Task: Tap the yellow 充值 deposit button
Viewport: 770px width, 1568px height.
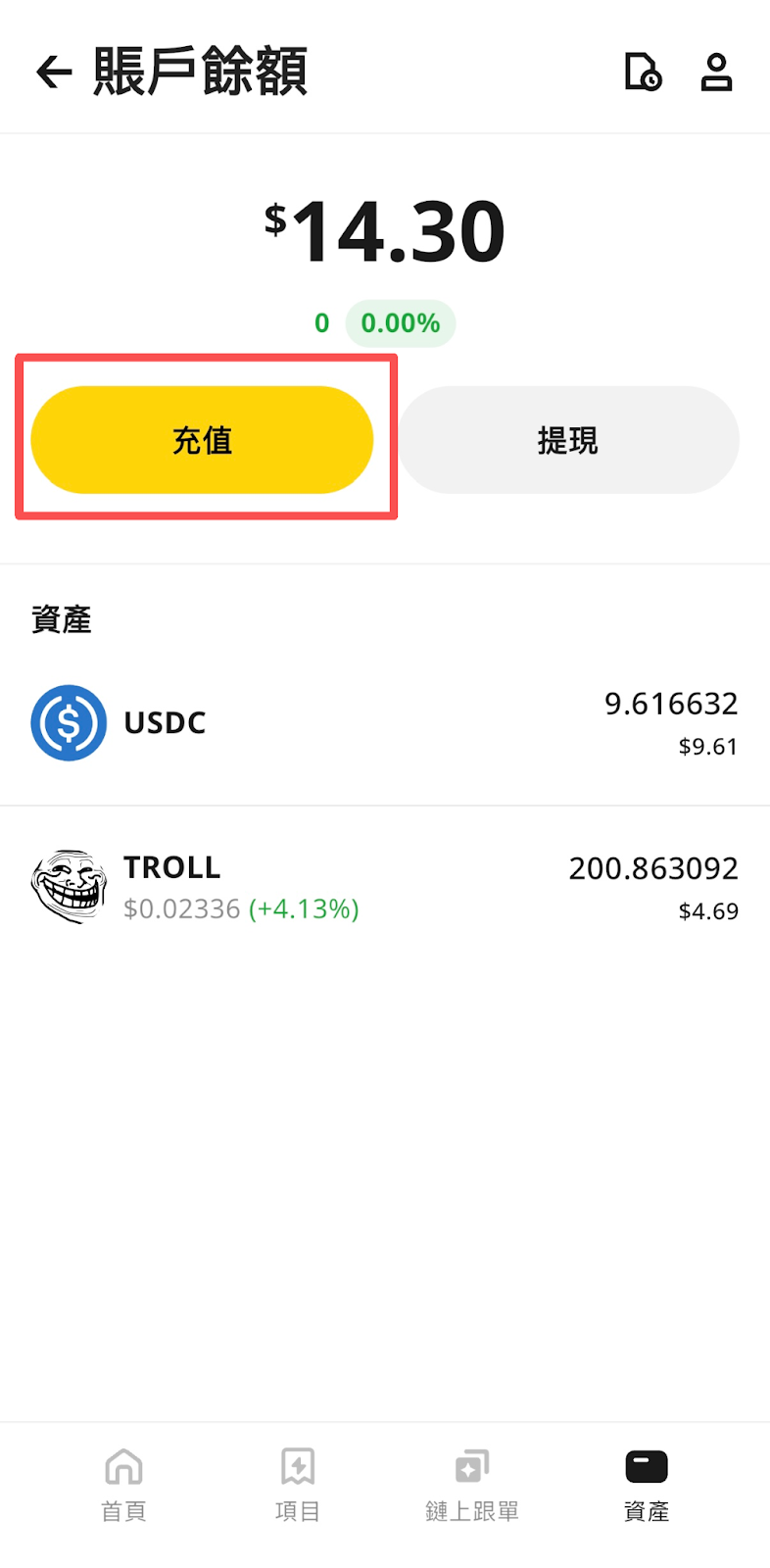Action: [x=203, y=440]
